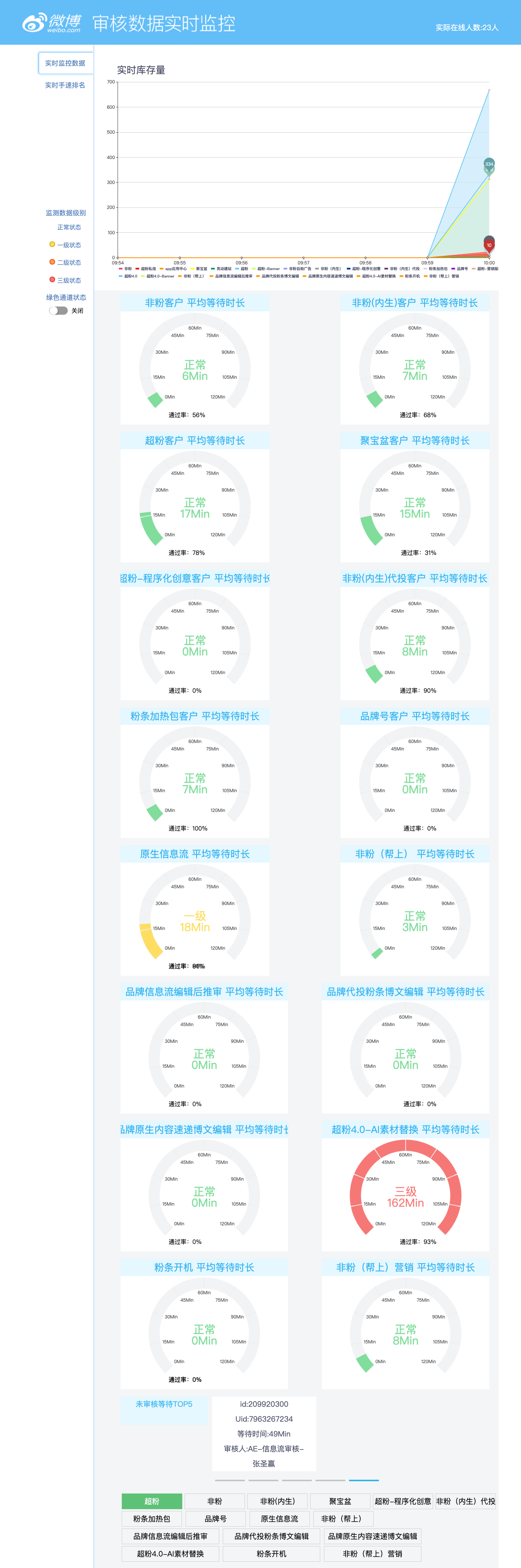This screenshot has height=1568, width=521.
Task: Choose the 原生信息流 button
Action: tap(279, 1519)
